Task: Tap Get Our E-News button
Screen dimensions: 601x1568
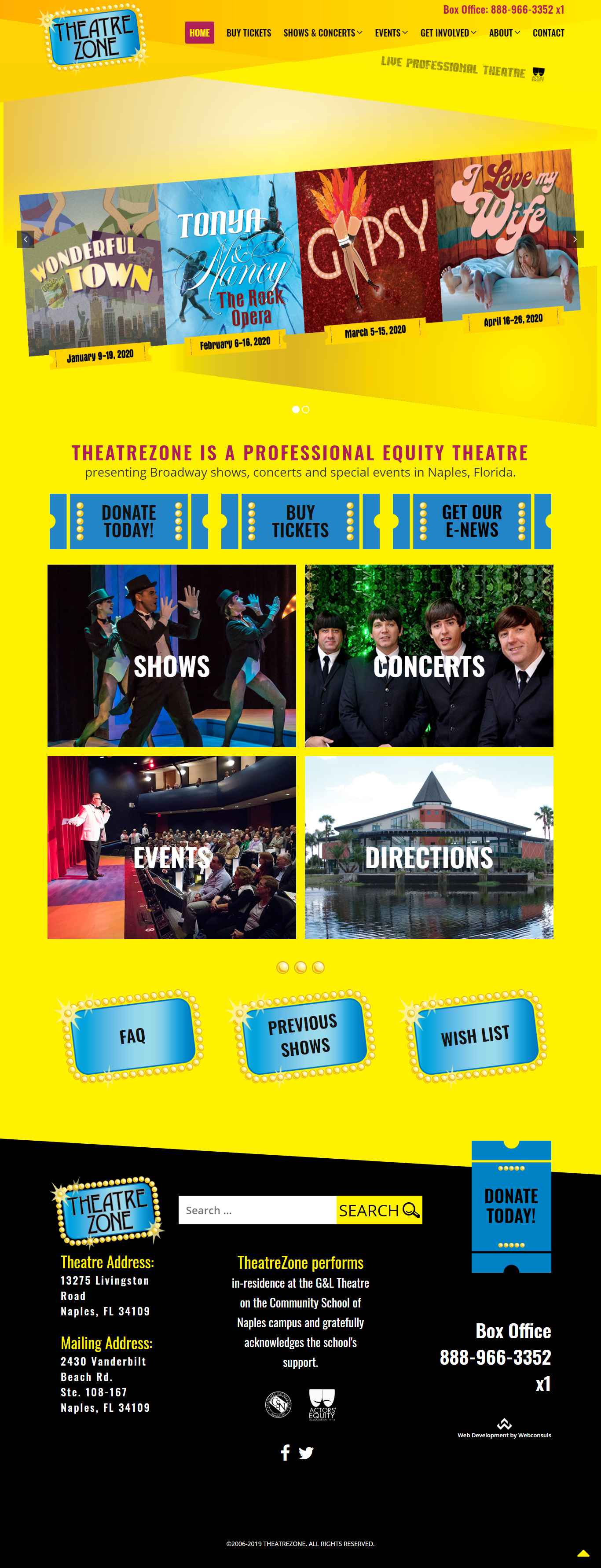Action: (472, 521)
